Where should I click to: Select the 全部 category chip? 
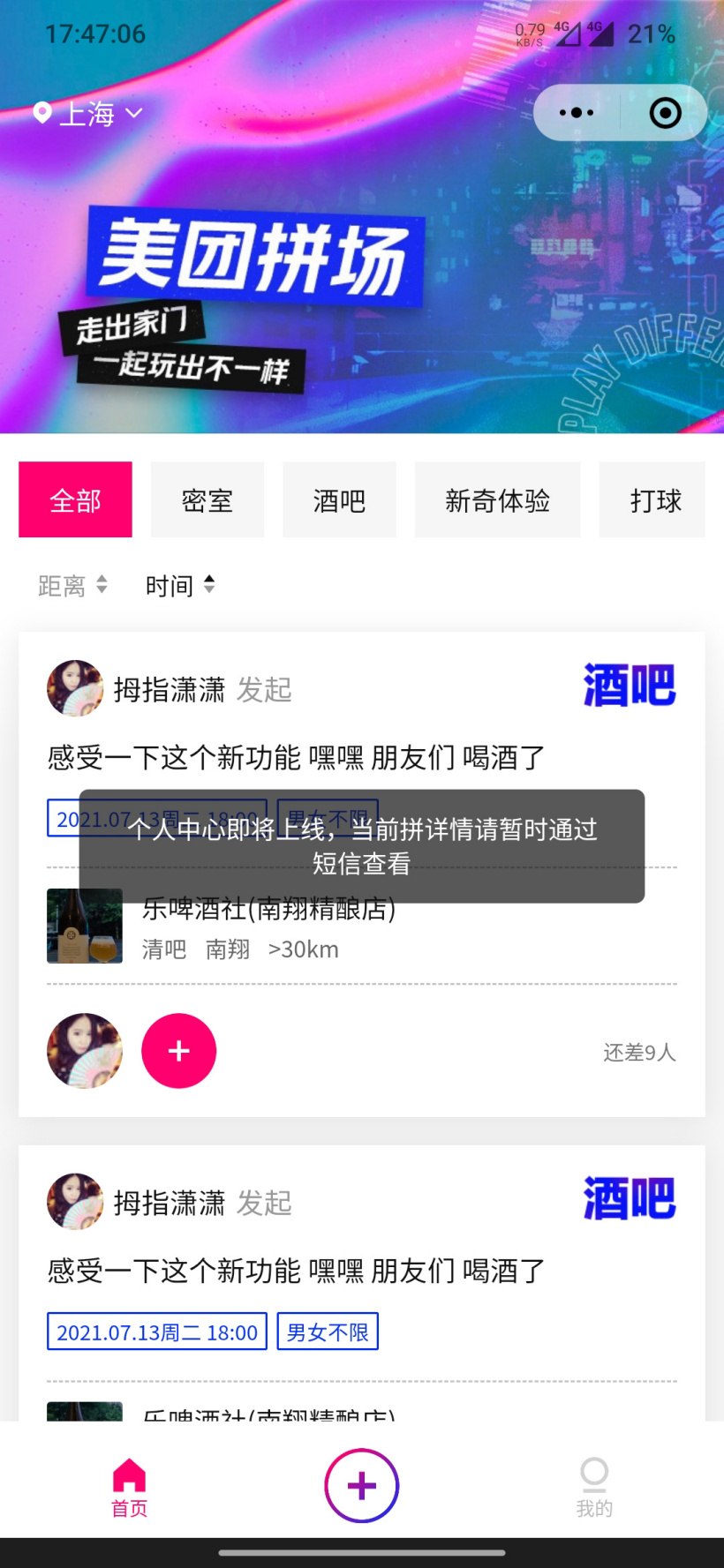click(x=75, y=500)
